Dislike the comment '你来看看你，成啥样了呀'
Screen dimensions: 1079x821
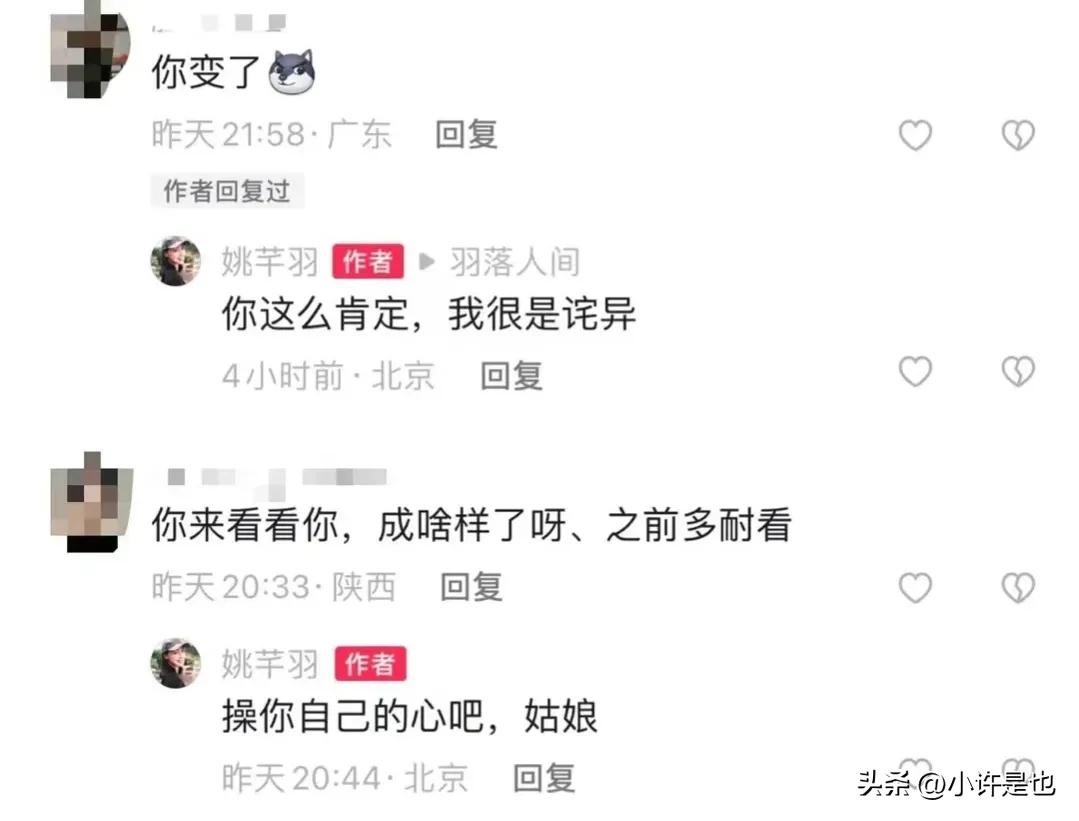pyautogui.click(x=1017, y=587)
